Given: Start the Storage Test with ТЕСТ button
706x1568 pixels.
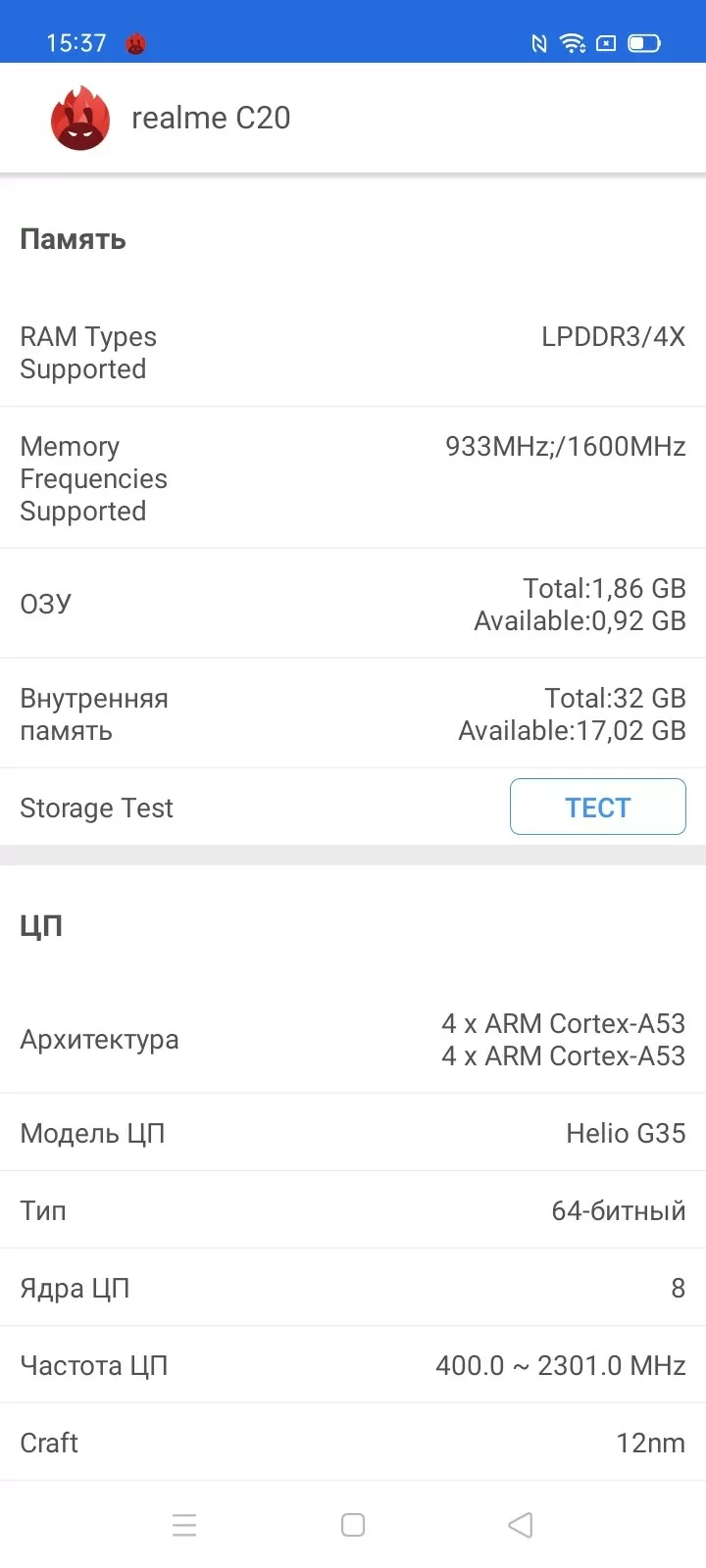Looking at the screenshot, I should pyautogui.click(x=597, y=807).
